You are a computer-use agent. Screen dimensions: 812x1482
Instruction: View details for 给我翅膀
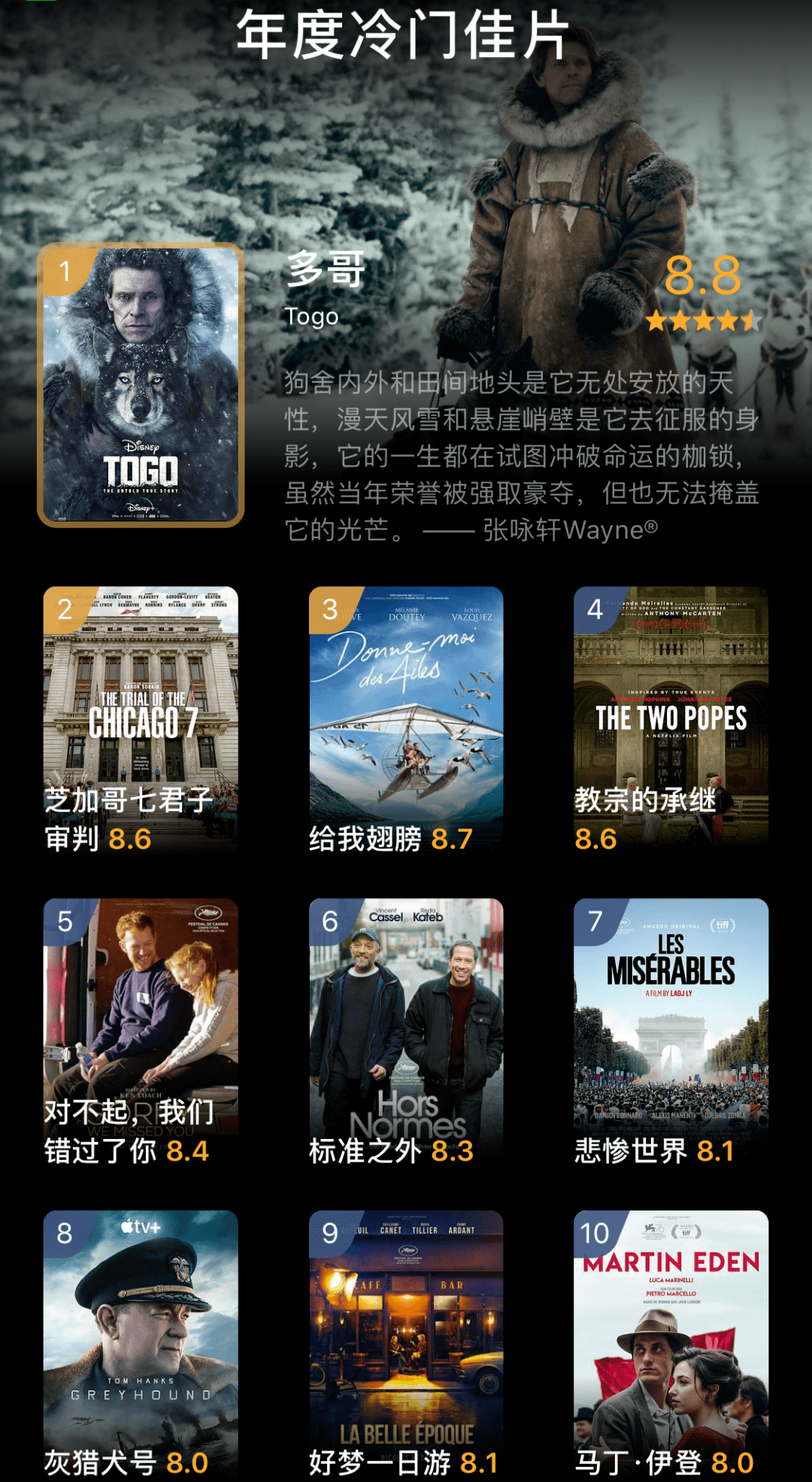[x=406, y=720]
